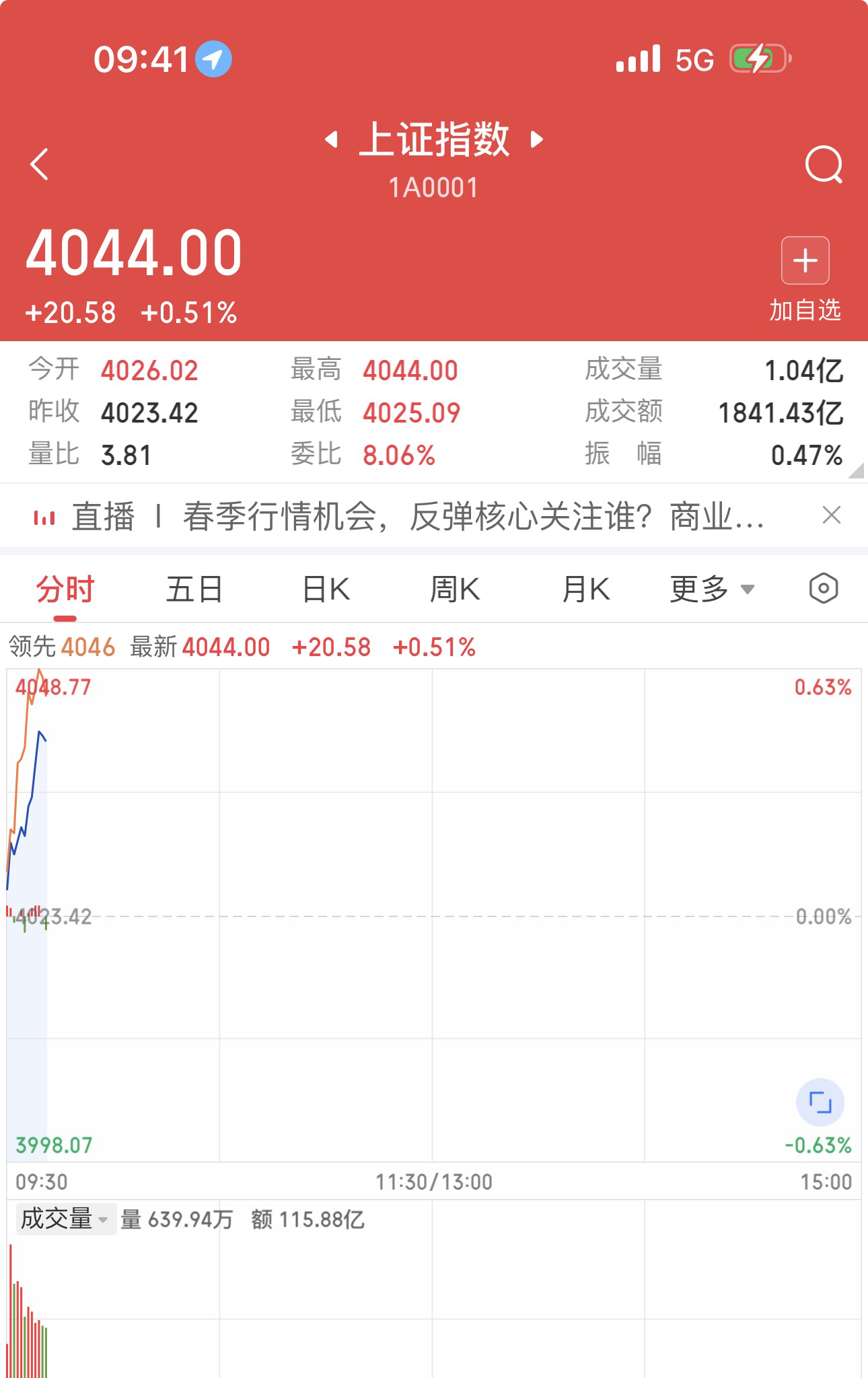Image resolution: width=868 pixels, height=1378 pixels.
Task: Dismiss the 直播 live broadcast banner
Action: (832, 515)
